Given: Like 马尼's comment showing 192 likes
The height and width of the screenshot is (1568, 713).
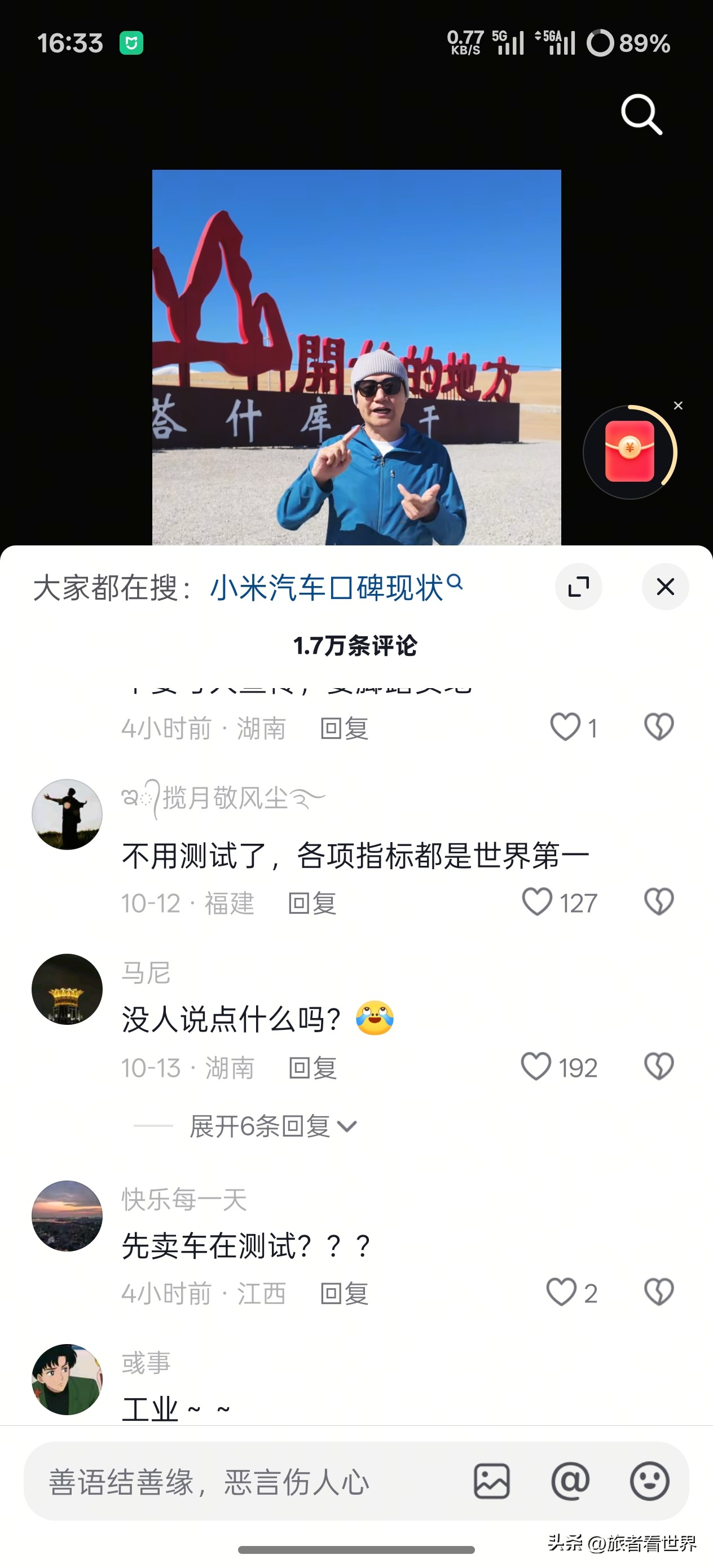Looking at the screenshot, I should pyautogui.click(x=535, y=1067).
